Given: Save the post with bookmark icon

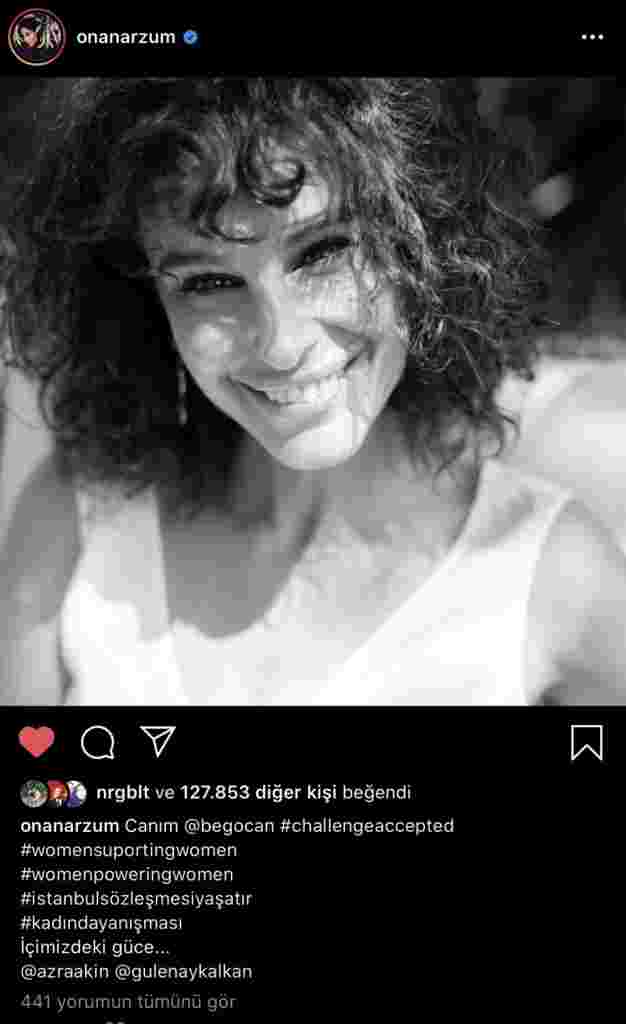Looking at the screenshot, I should (587, 742).
